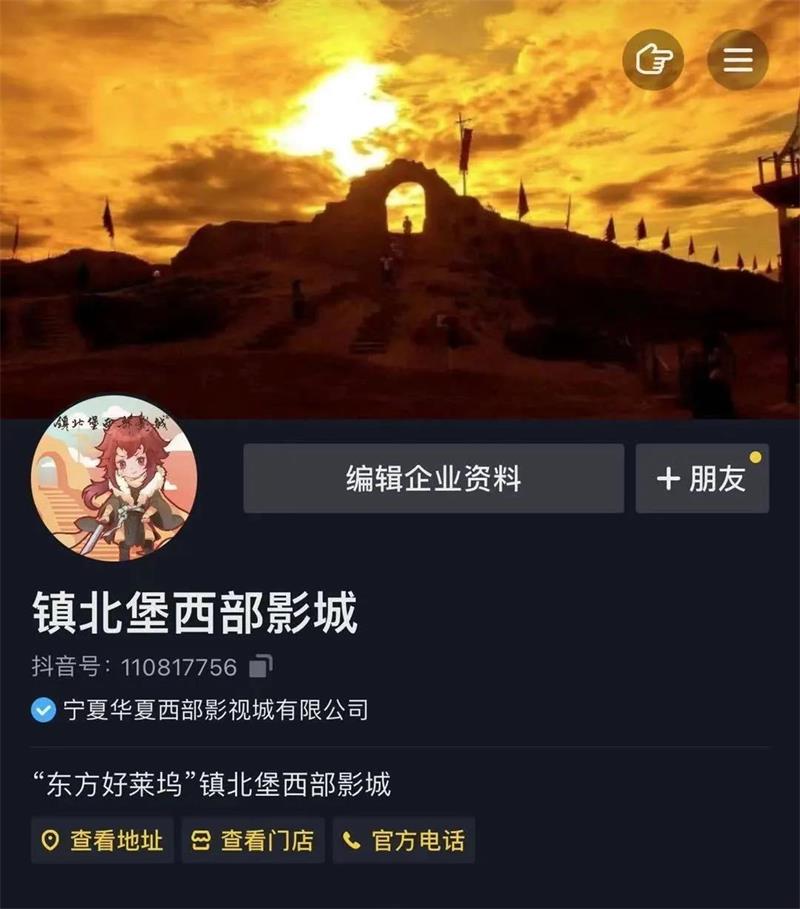The height and width of the screenshot is (909, 800).
Task: Add friends with the 朋友 button
Action: tap(702, 479)
